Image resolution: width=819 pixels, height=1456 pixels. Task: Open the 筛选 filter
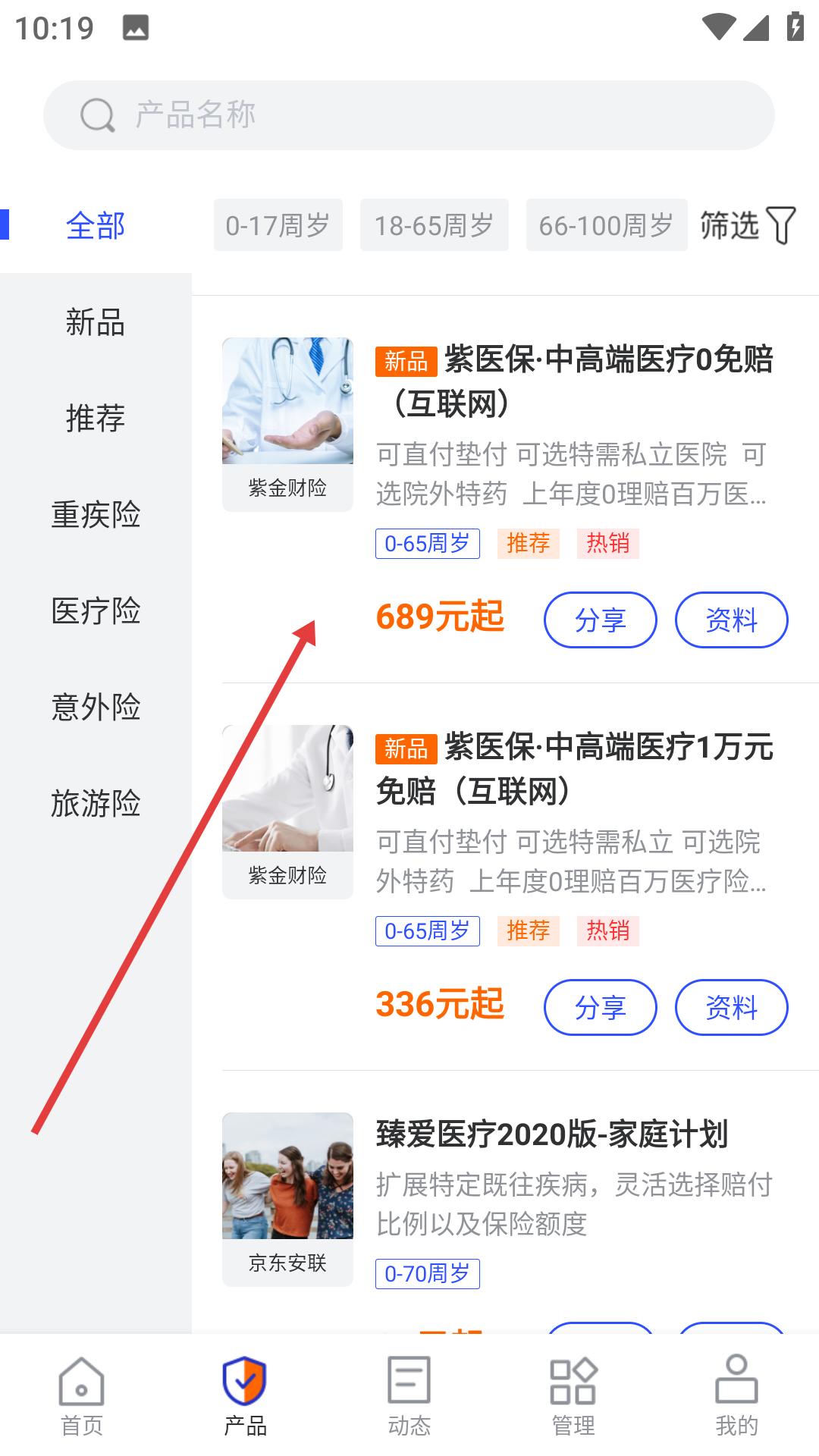(747, 225)
